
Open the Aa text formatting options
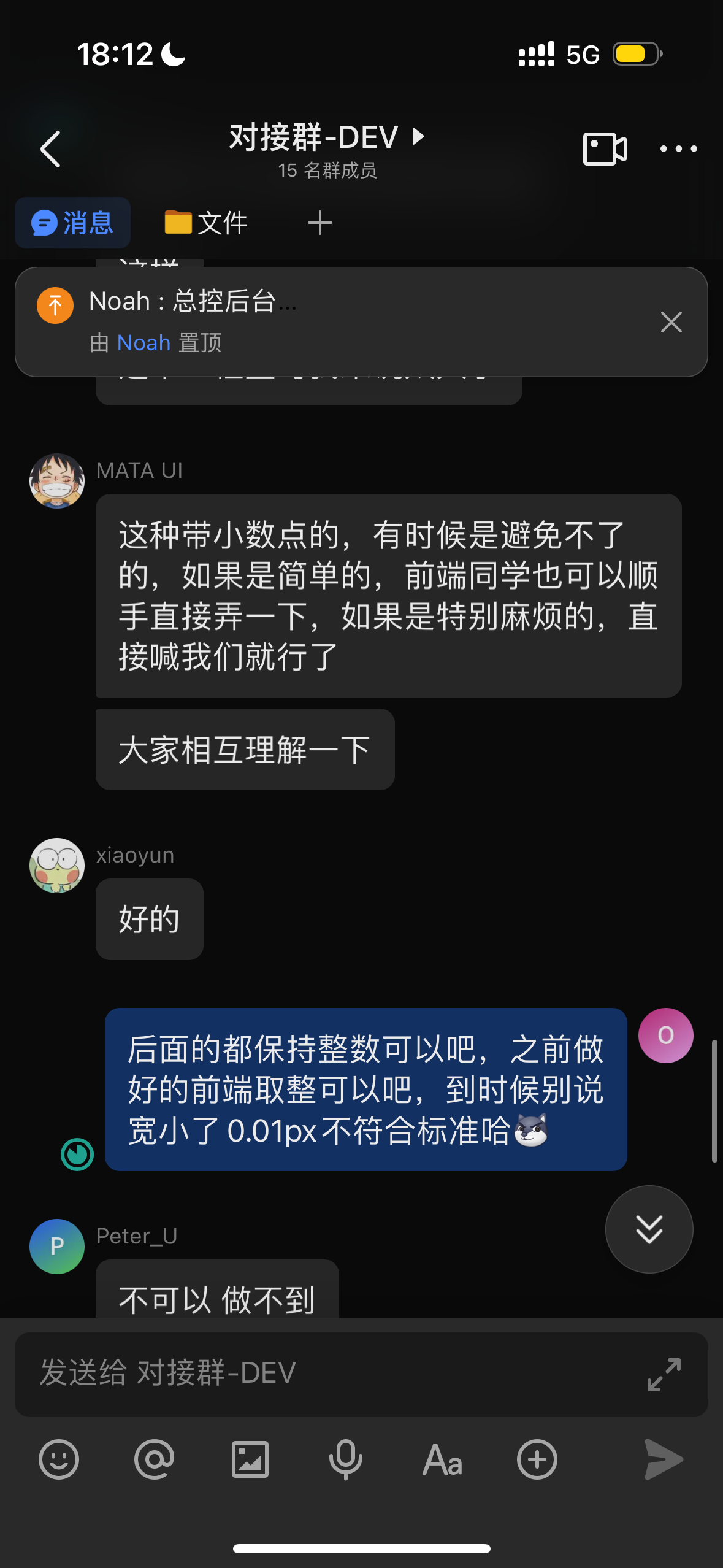point(442,1459)
